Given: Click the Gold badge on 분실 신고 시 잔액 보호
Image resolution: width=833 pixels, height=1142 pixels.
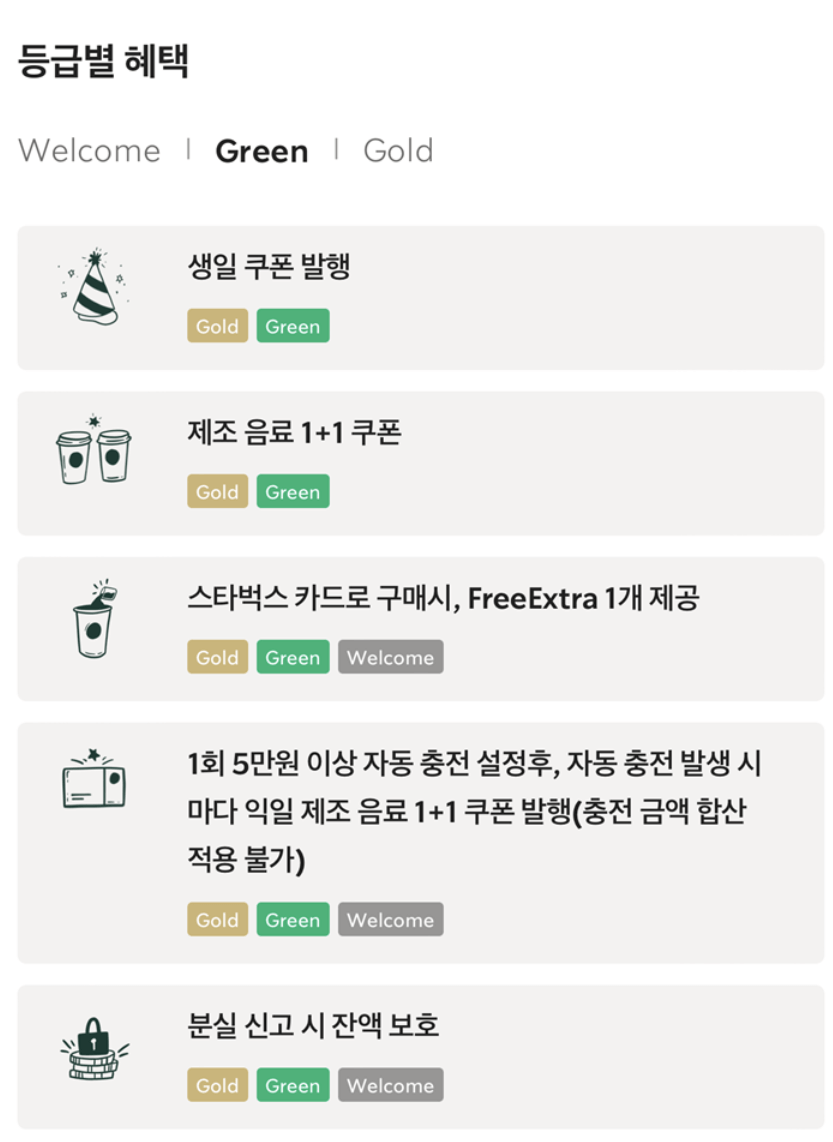Looking at the screenshot, I should (x=216, y=1084).
